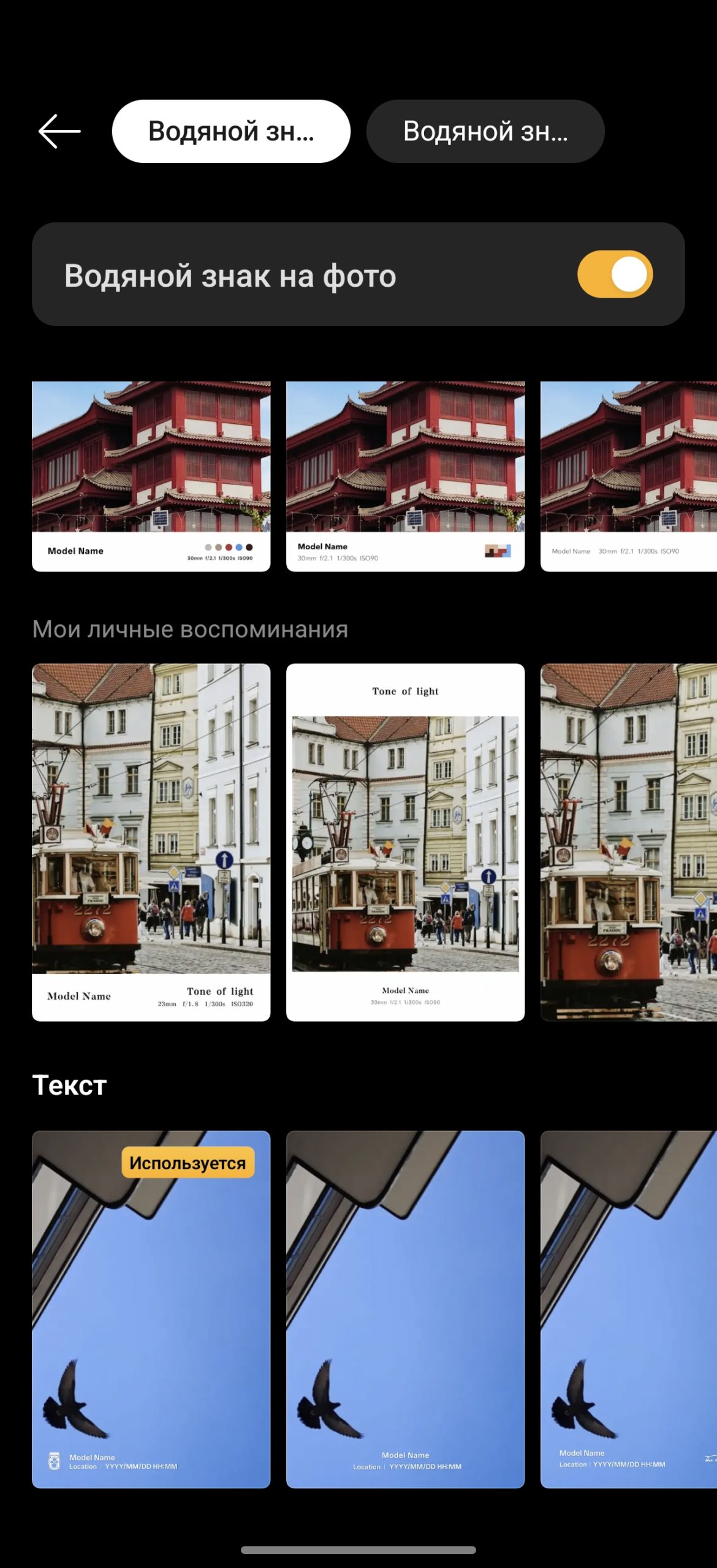Screen dimensions: 717x1568
Task: Turn off Водяной знак на фото switch
Action: [x=615, y=274]
